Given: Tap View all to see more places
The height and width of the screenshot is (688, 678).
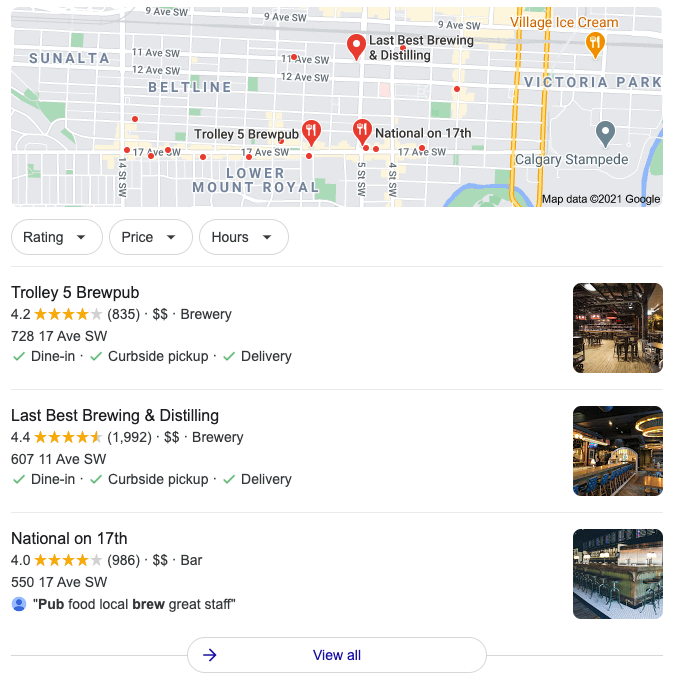Looking at the screenshot, I should coord(336,655).
